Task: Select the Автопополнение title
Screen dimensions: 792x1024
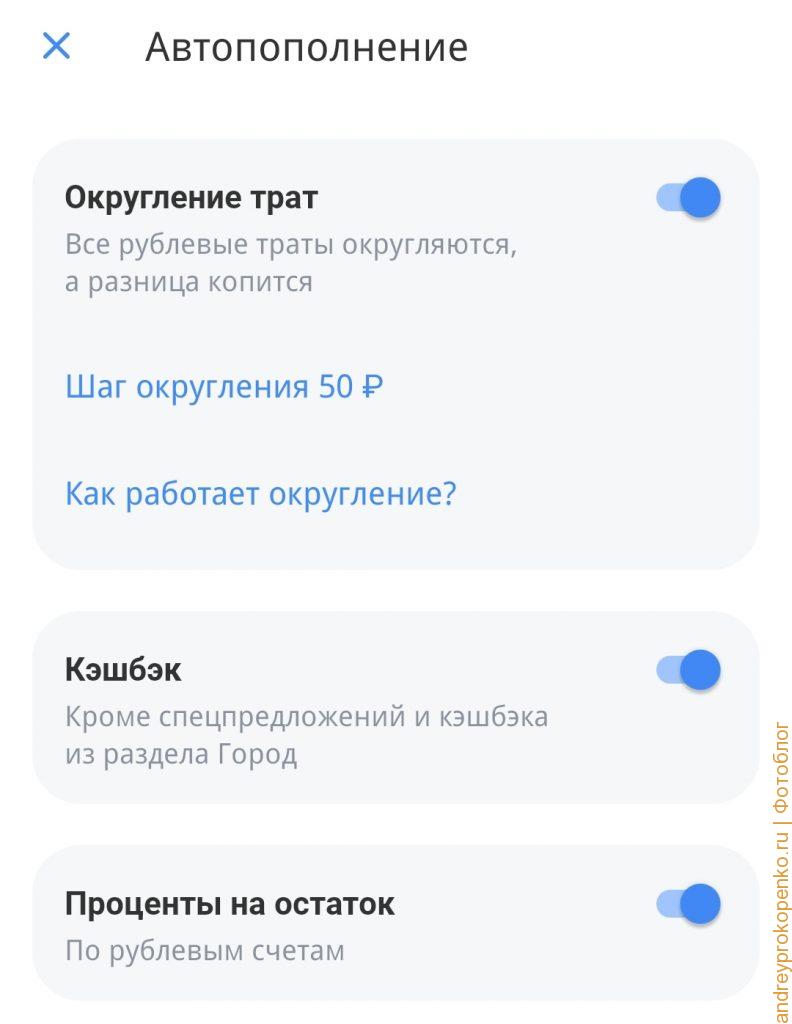Action: 308,45
